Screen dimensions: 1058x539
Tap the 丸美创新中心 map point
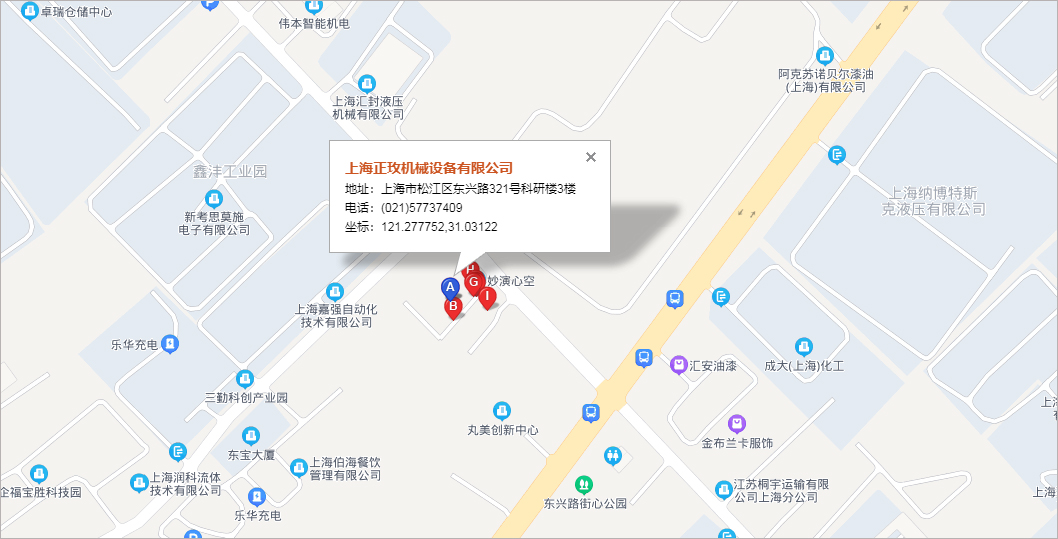(502, 410)
